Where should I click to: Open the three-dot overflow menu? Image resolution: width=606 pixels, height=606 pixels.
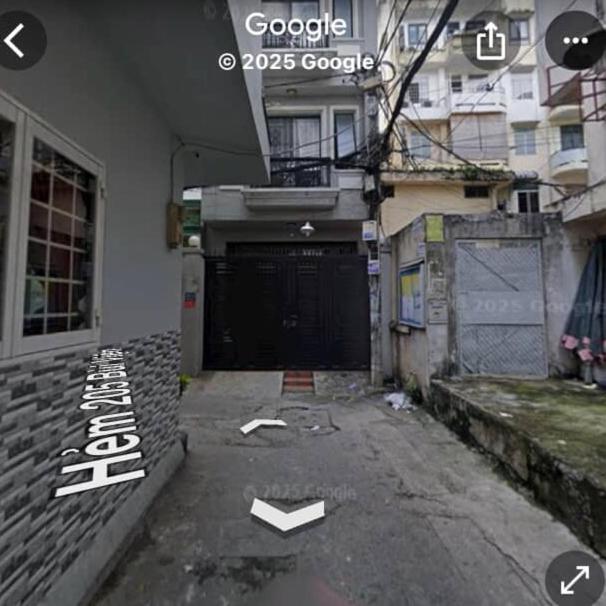coord(575,40)
